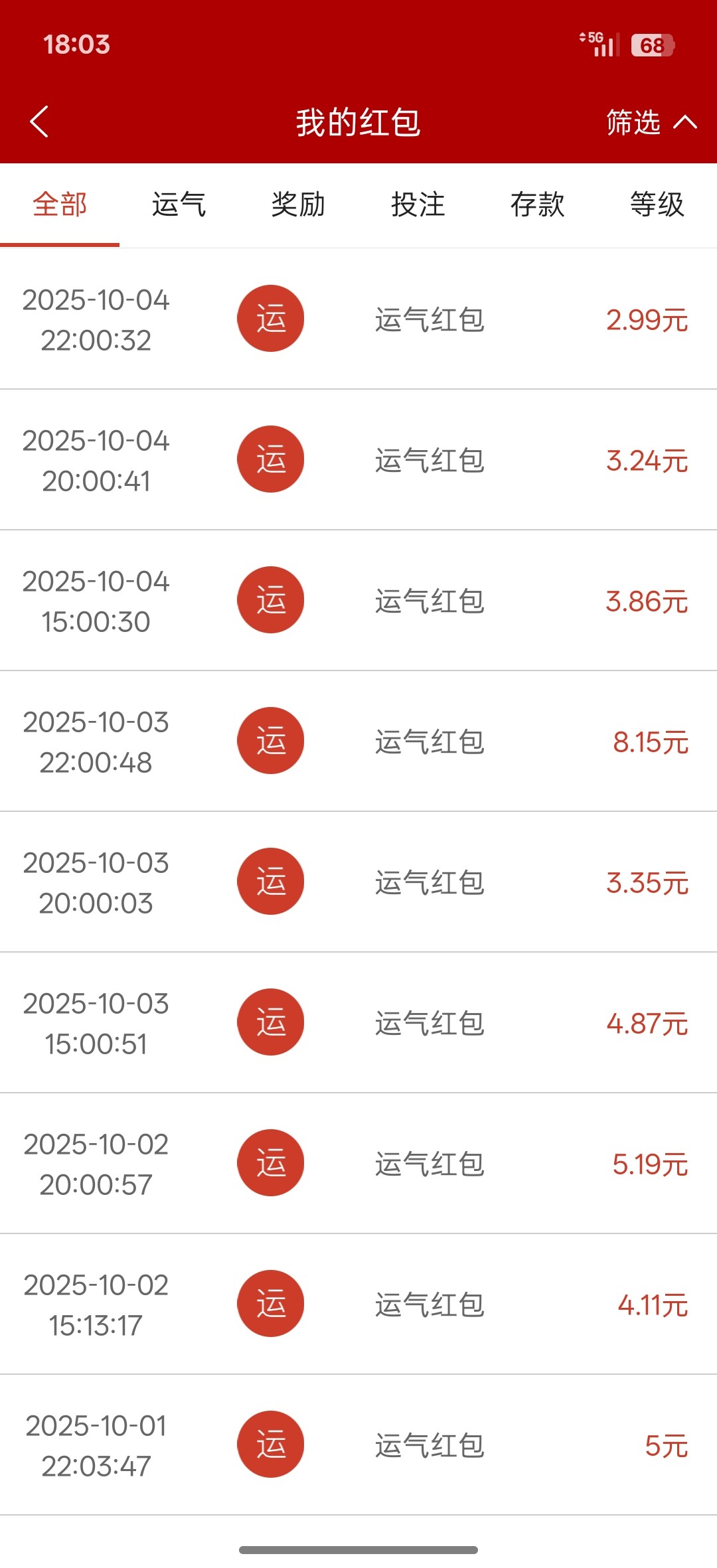Switch to the 全部 tab

[60, 204]
